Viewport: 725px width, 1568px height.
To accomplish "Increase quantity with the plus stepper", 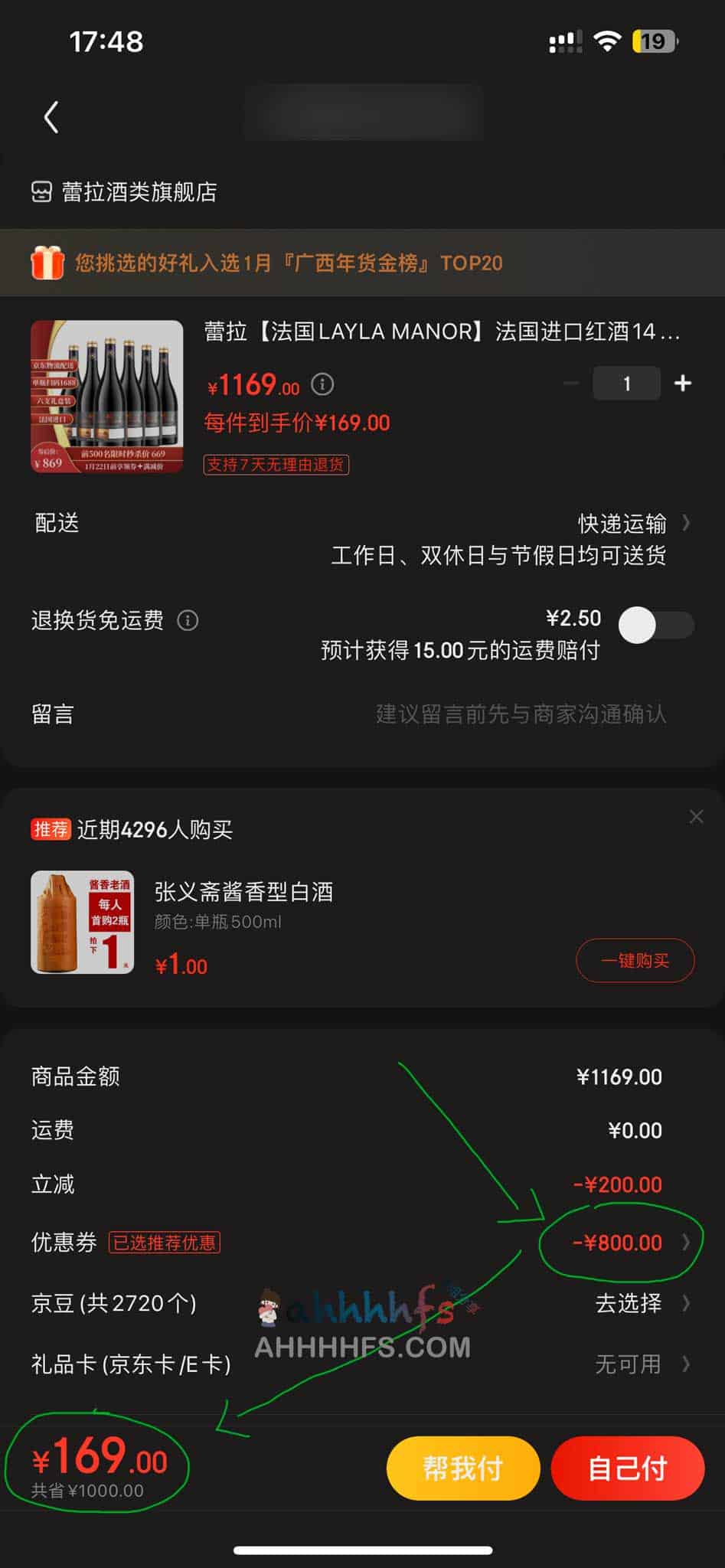I will click(682, 383).
